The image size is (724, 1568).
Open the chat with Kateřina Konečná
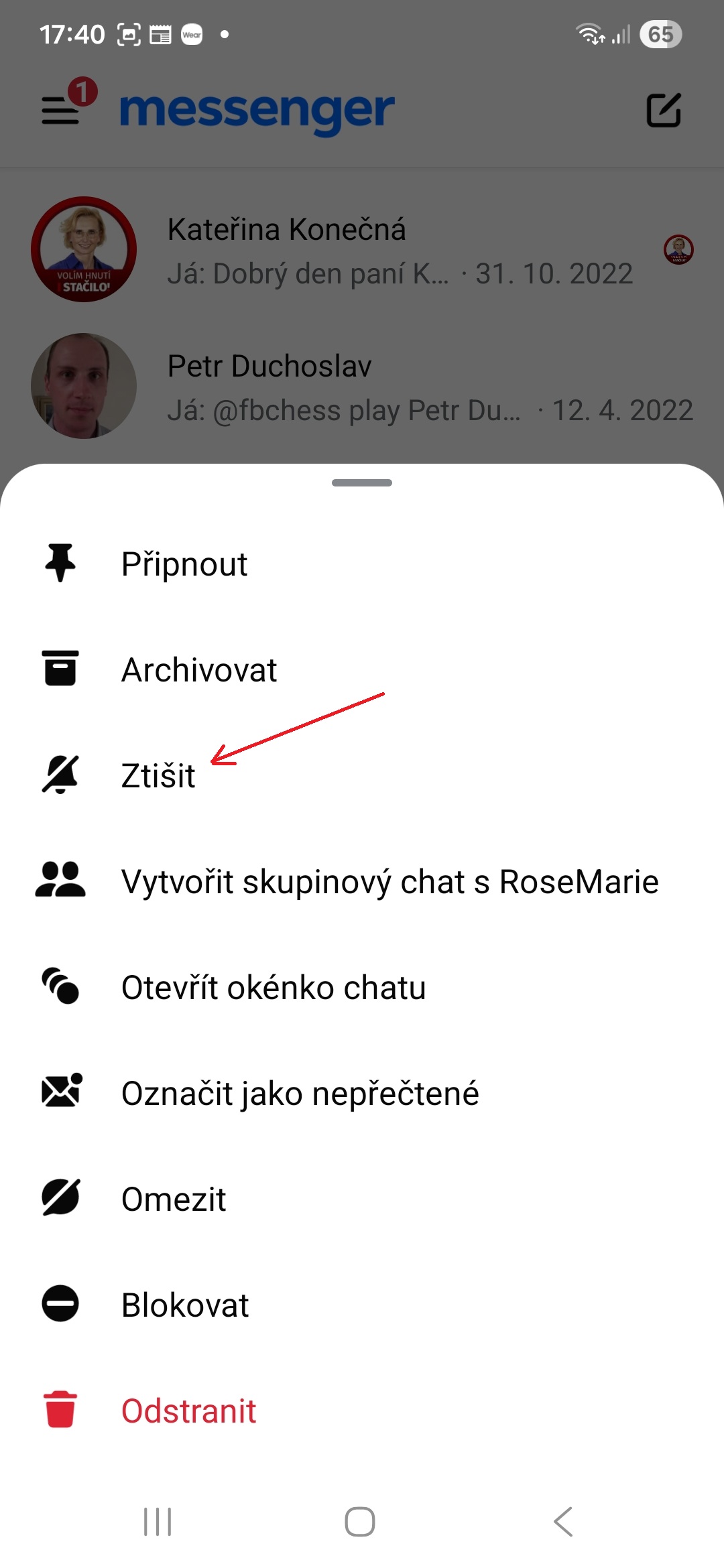pyautogui.click(x=362, y=250)
